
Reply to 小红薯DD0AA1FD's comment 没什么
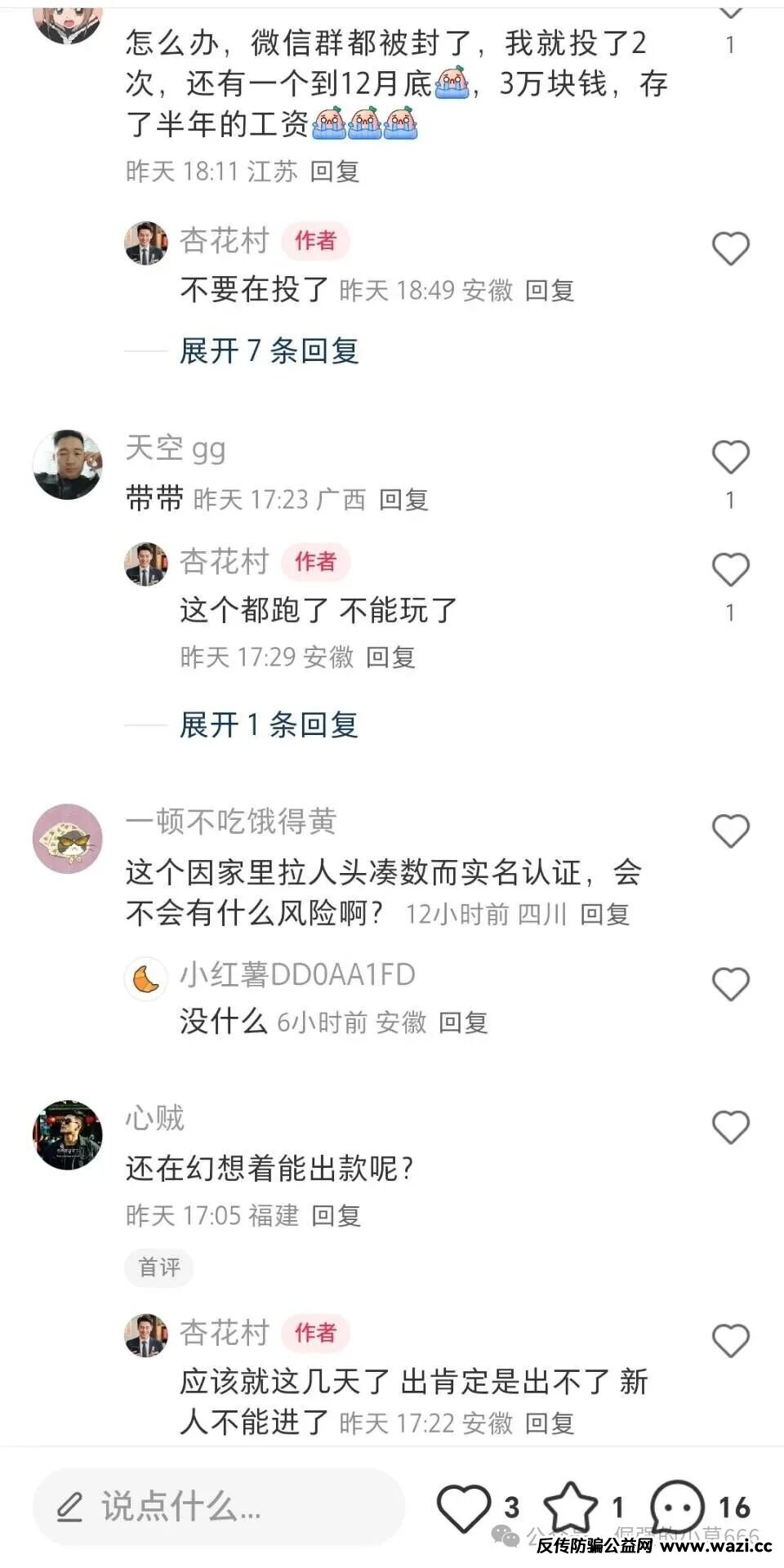[463, 1022]
